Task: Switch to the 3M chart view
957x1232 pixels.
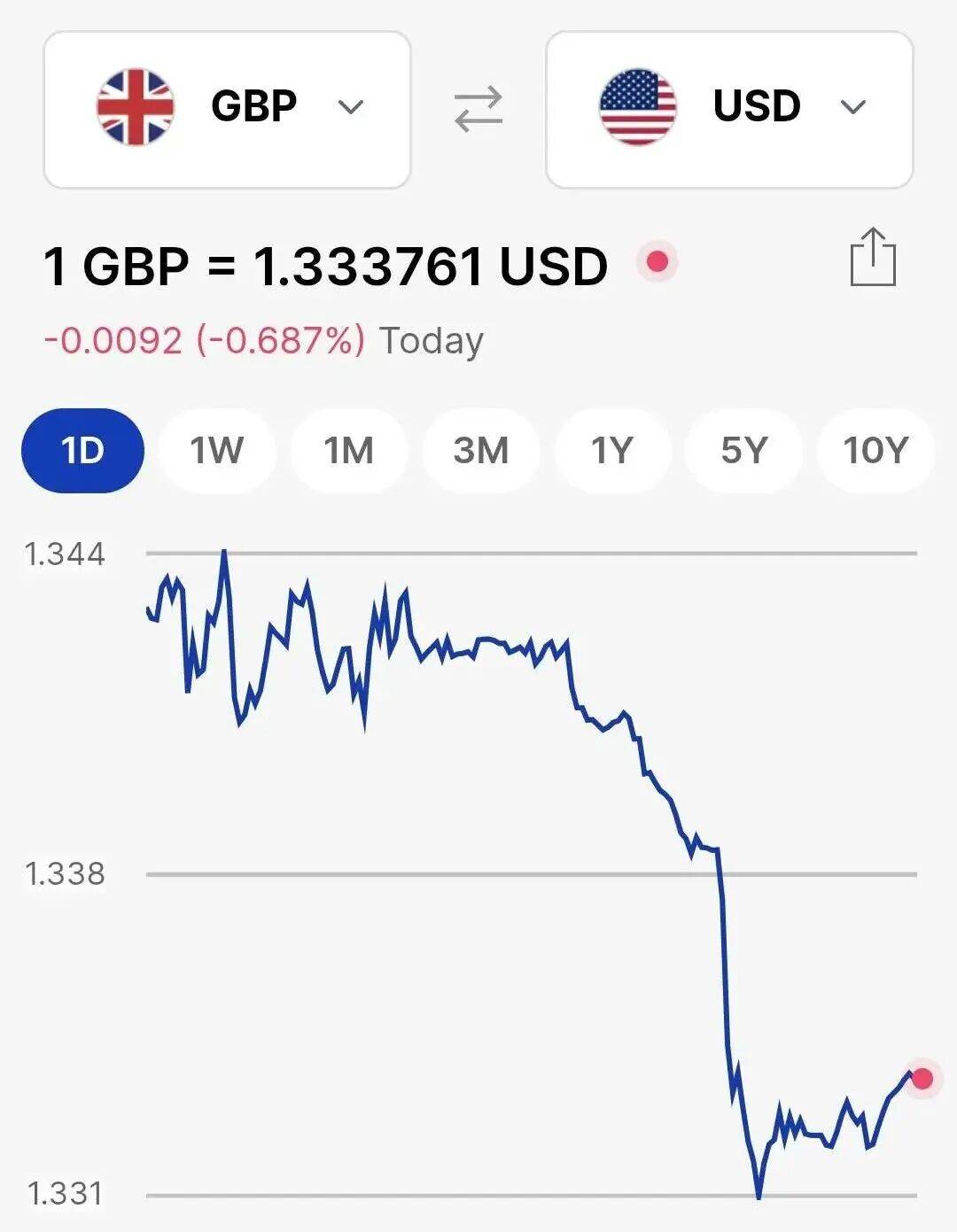Action: pyautogui.click(x=480, y=450)
